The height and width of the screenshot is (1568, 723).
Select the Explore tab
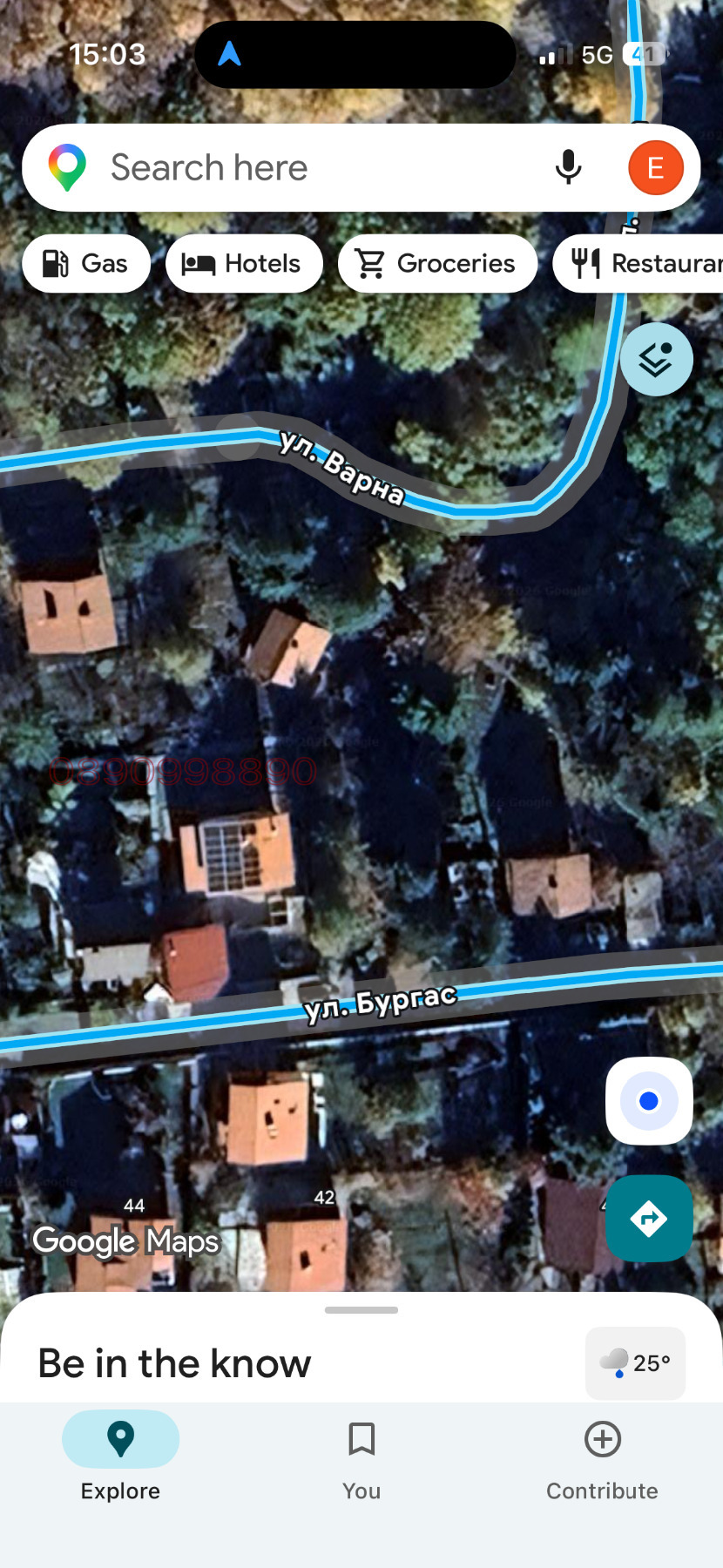[120, 1457]
